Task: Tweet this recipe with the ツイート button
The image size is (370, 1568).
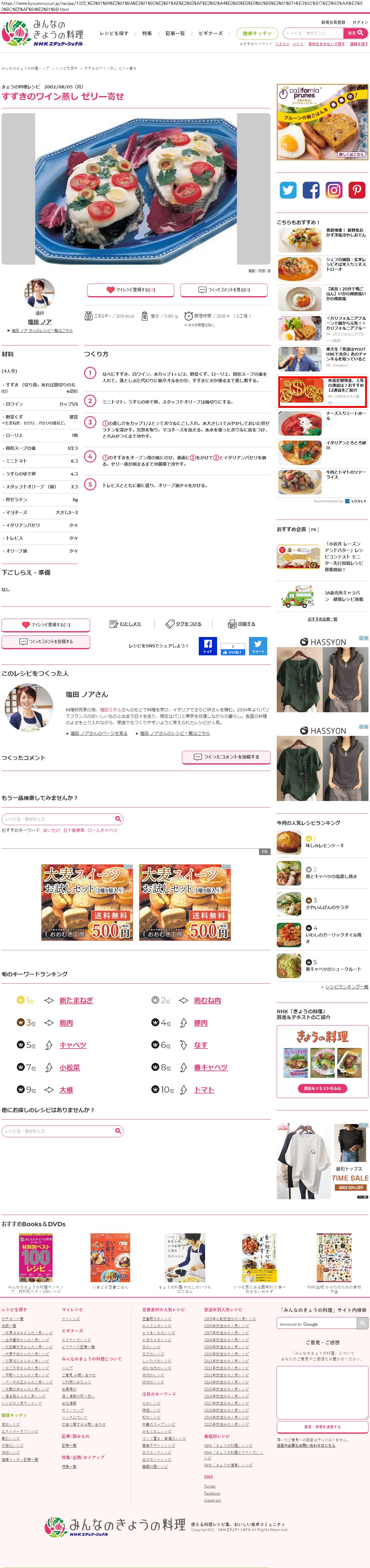Action: 258,646
